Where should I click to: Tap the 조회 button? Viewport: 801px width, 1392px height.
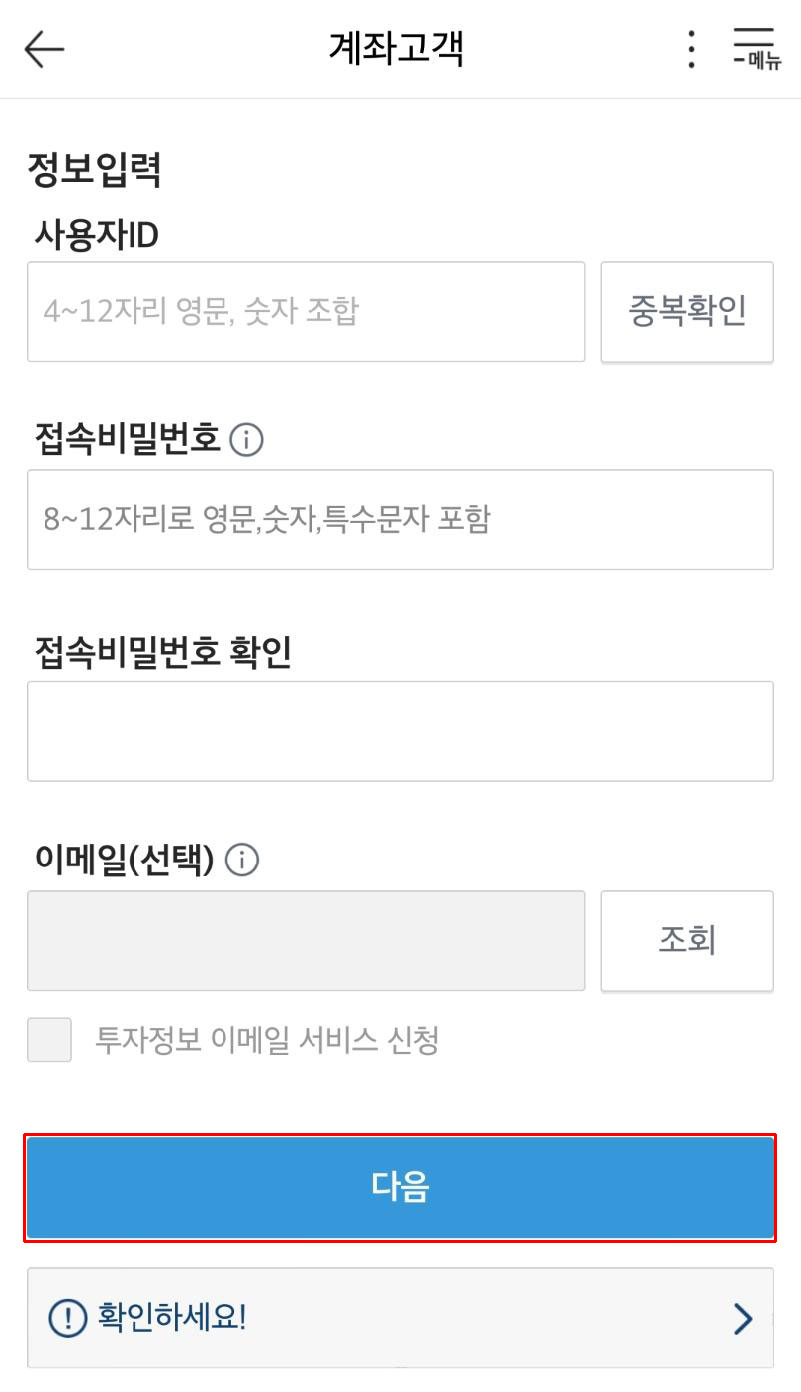(687, 941)
